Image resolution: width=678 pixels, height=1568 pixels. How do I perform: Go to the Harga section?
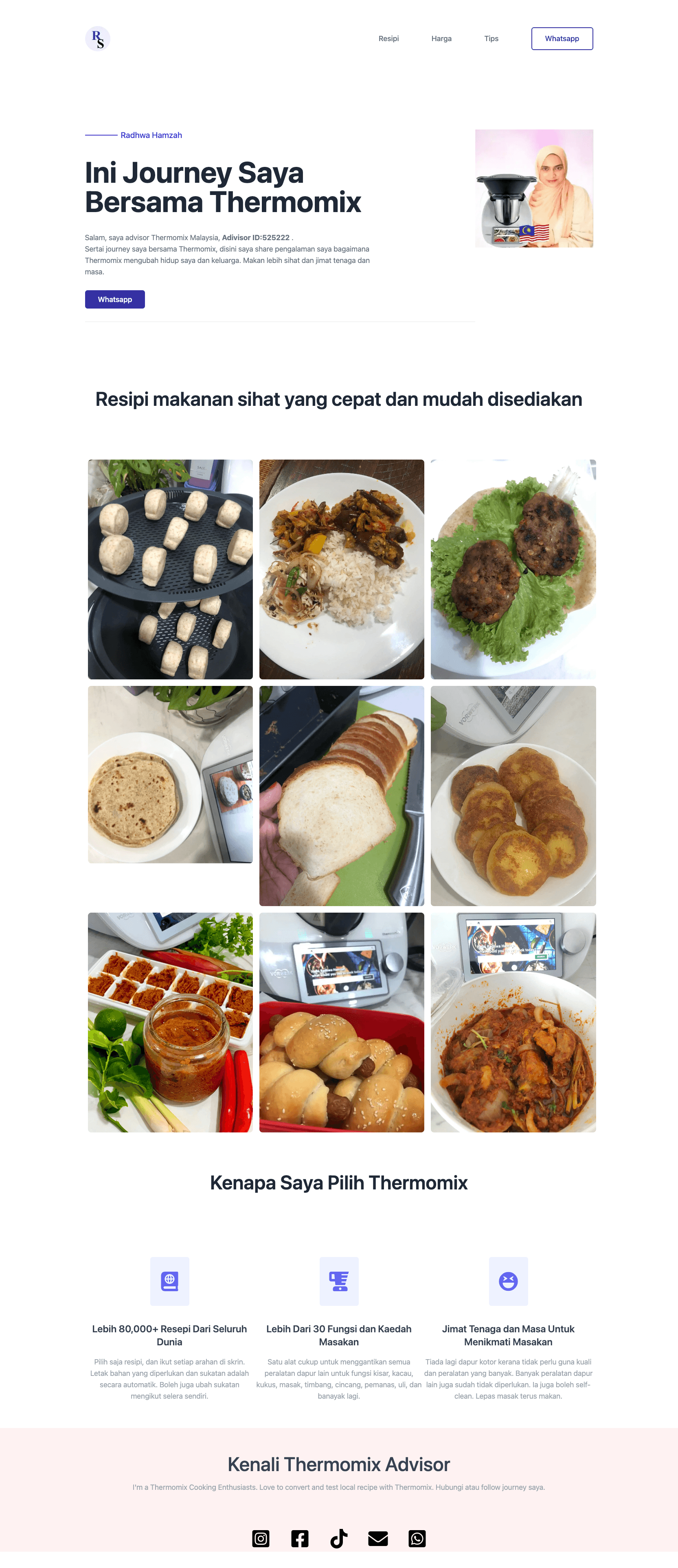click(441, 38)
